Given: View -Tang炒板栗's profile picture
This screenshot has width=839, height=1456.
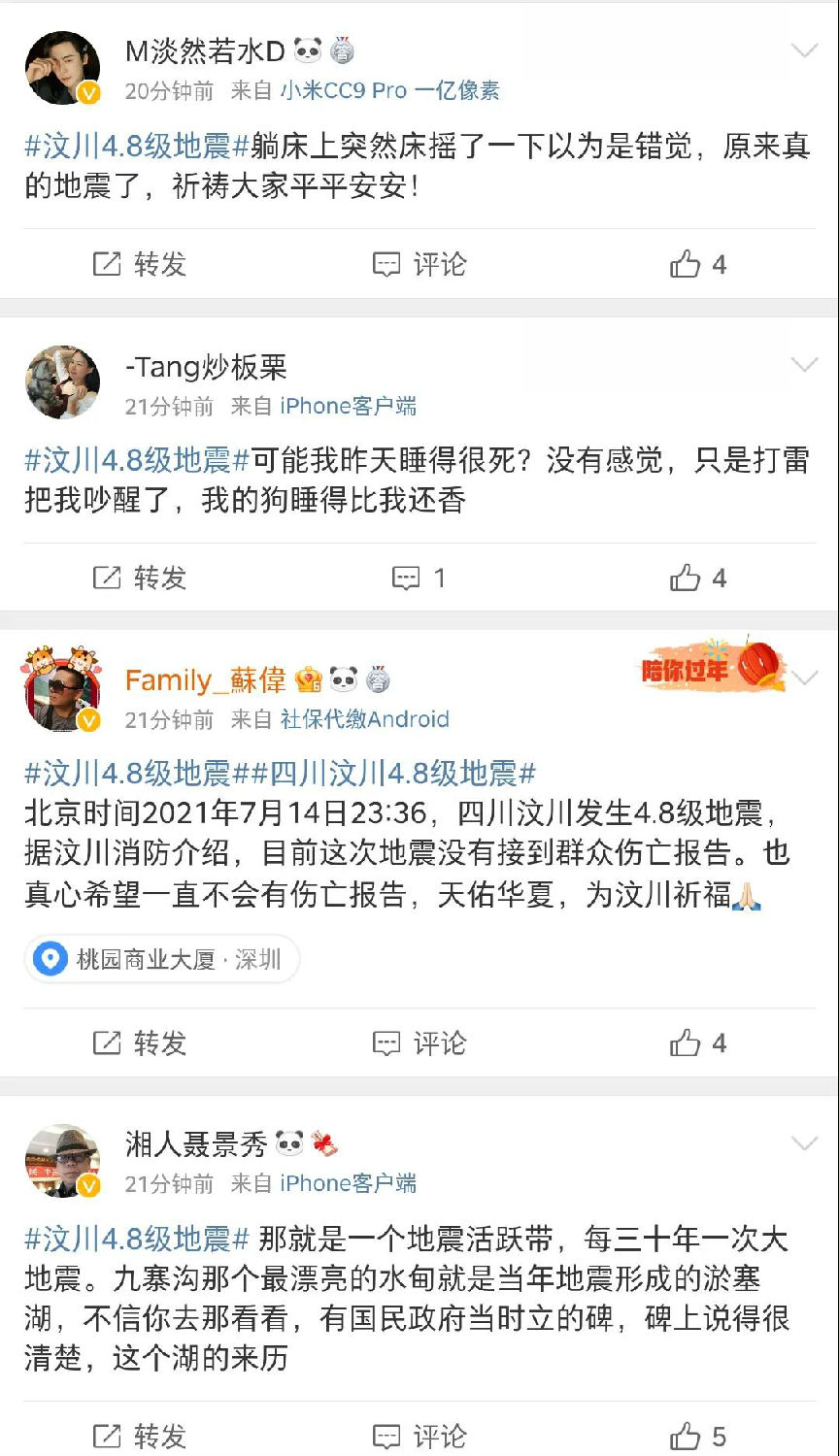Looking at the screenshot, I should tap(62, 382).
